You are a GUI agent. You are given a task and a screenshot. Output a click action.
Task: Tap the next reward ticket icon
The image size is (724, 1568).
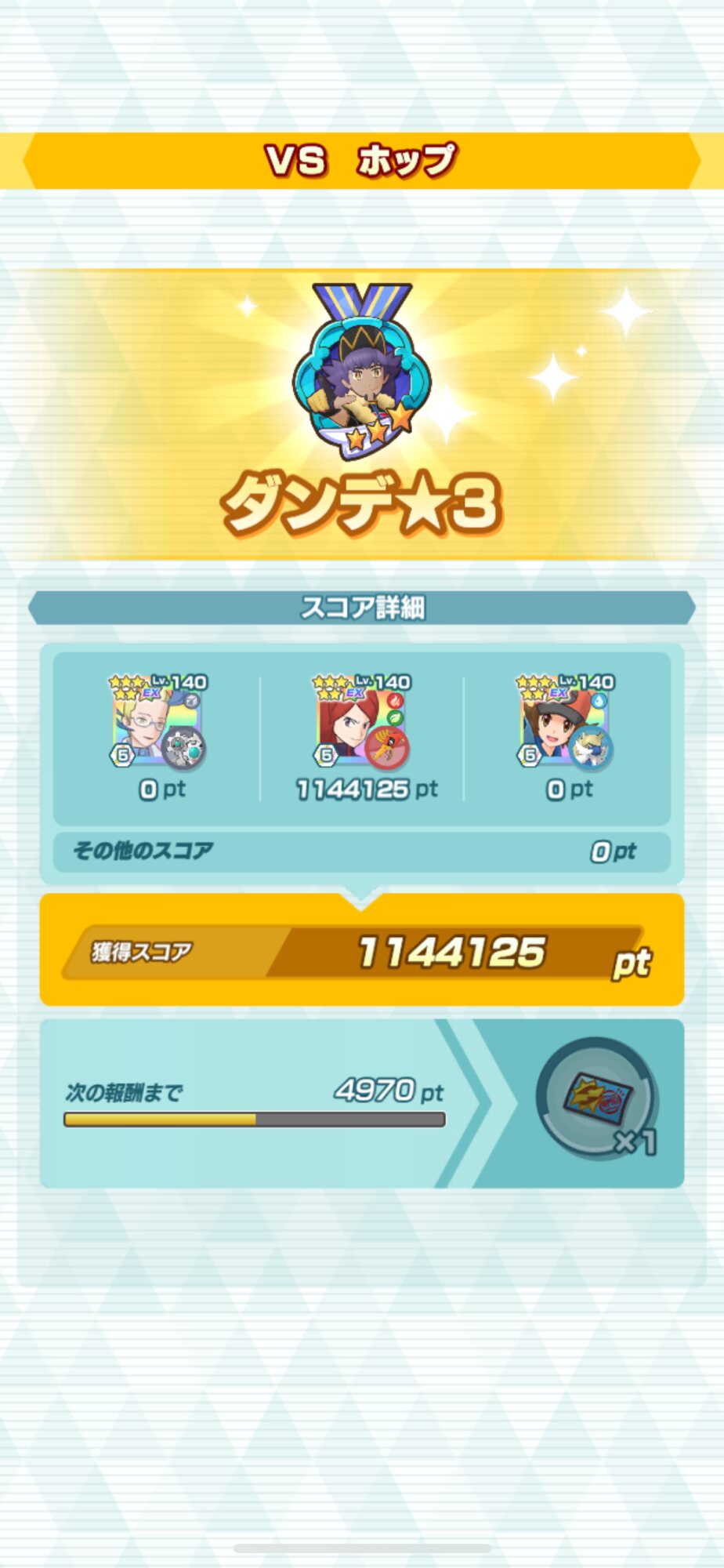click(x=597, y=1098)
